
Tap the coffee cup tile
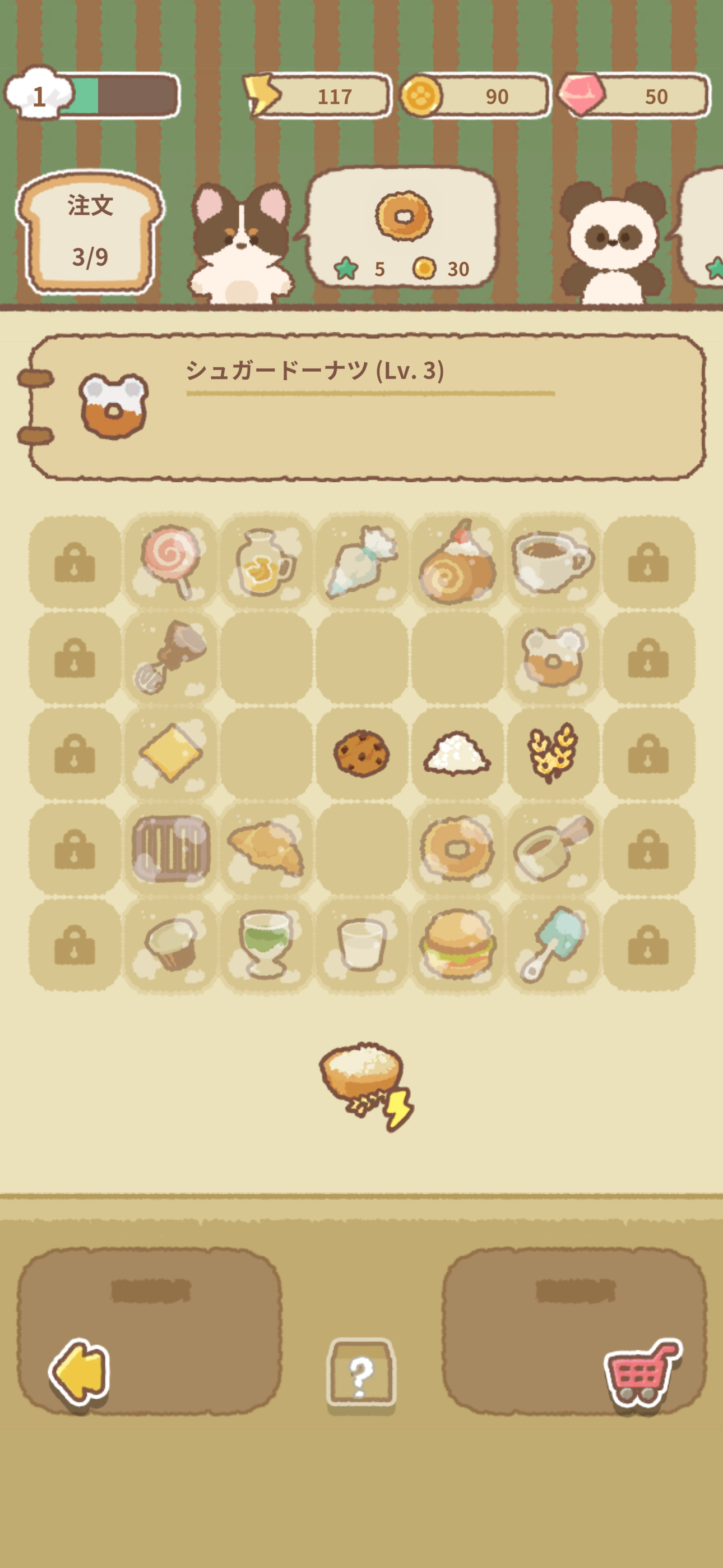point(553,561)
